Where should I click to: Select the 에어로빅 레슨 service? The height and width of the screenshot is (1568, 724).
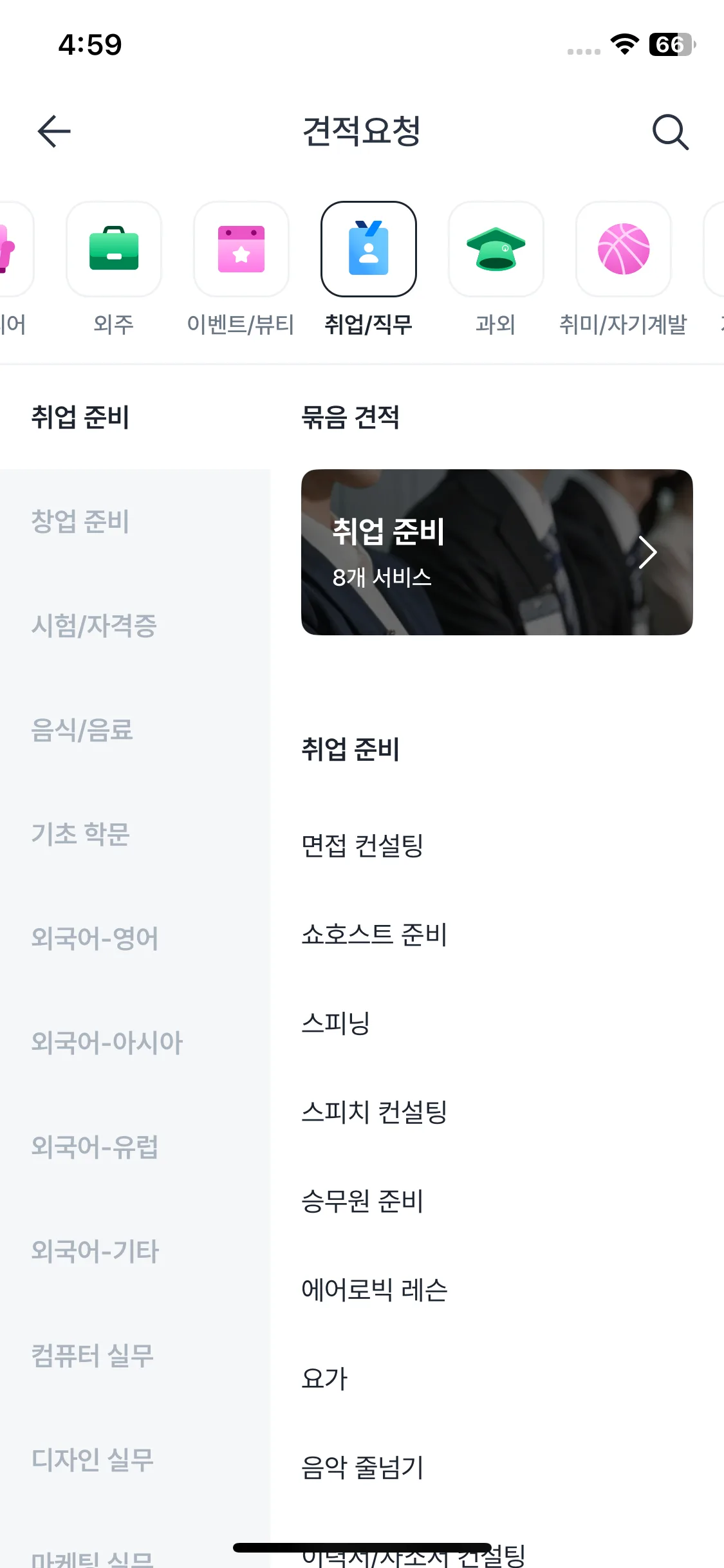(x=374, y=1290)
